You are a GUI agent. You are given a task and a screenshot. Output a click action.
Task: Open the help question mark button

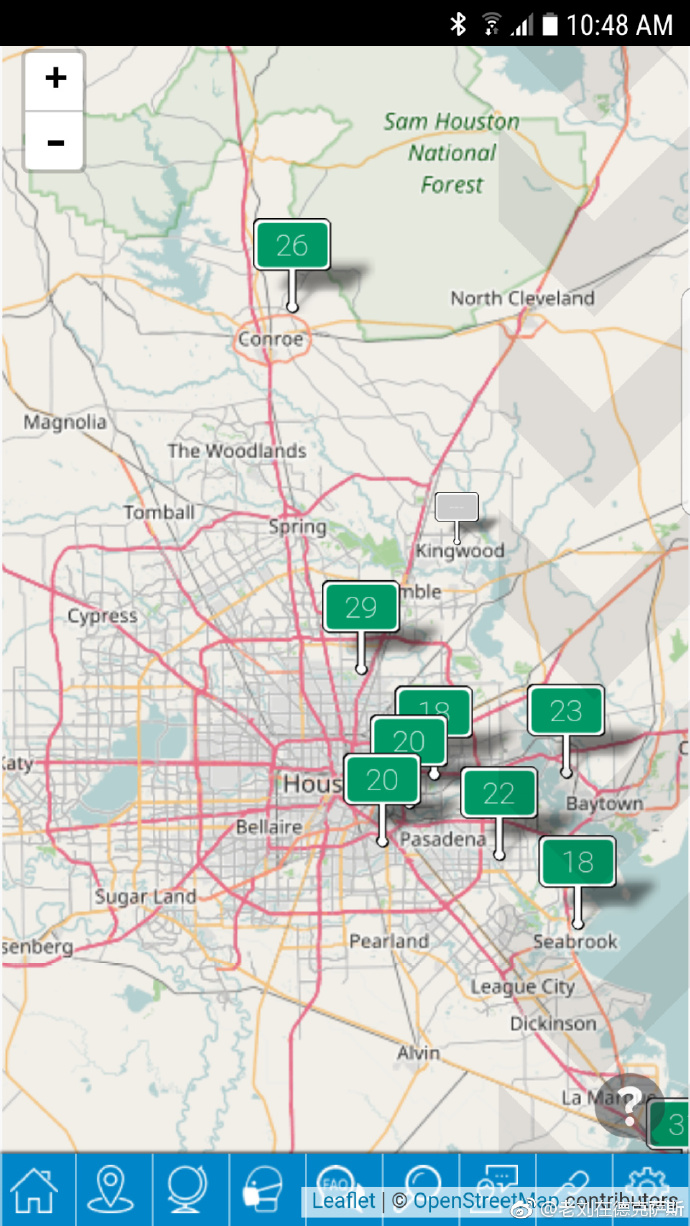click(629, 1104)
